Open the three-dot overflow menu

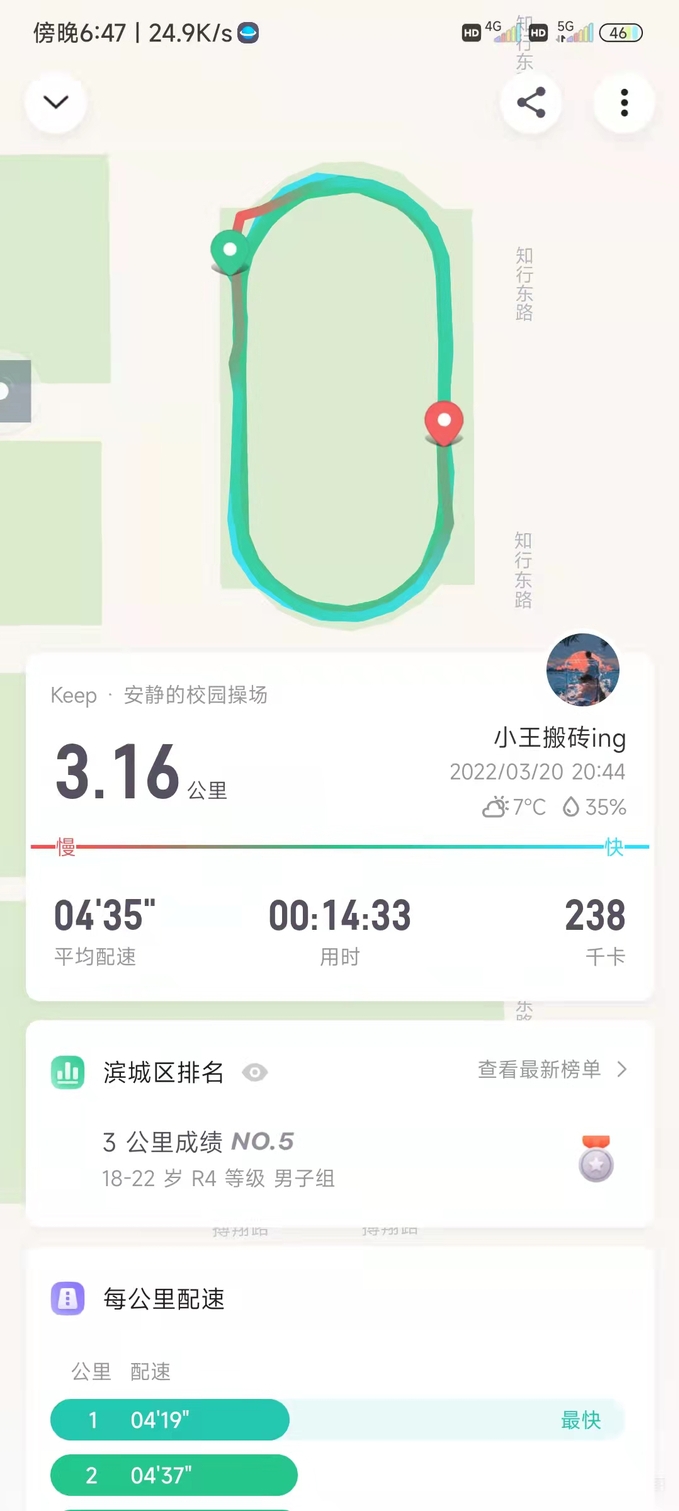(x=624, y=102)
